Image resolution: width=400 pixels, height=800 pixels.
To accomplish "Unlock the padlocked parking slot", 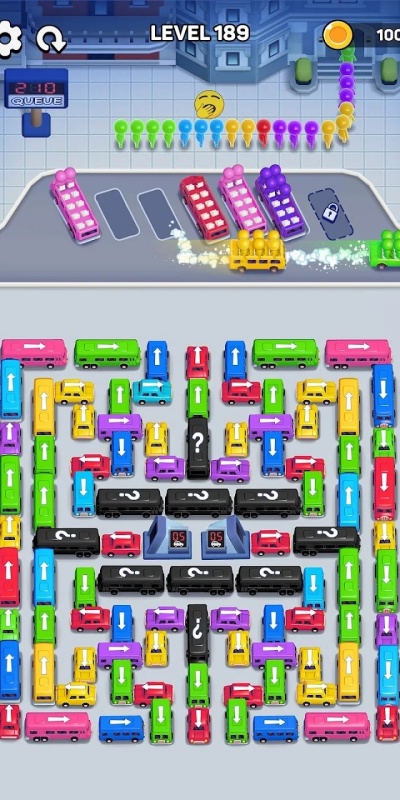I will pyautogui.click(x=331, y=213).
